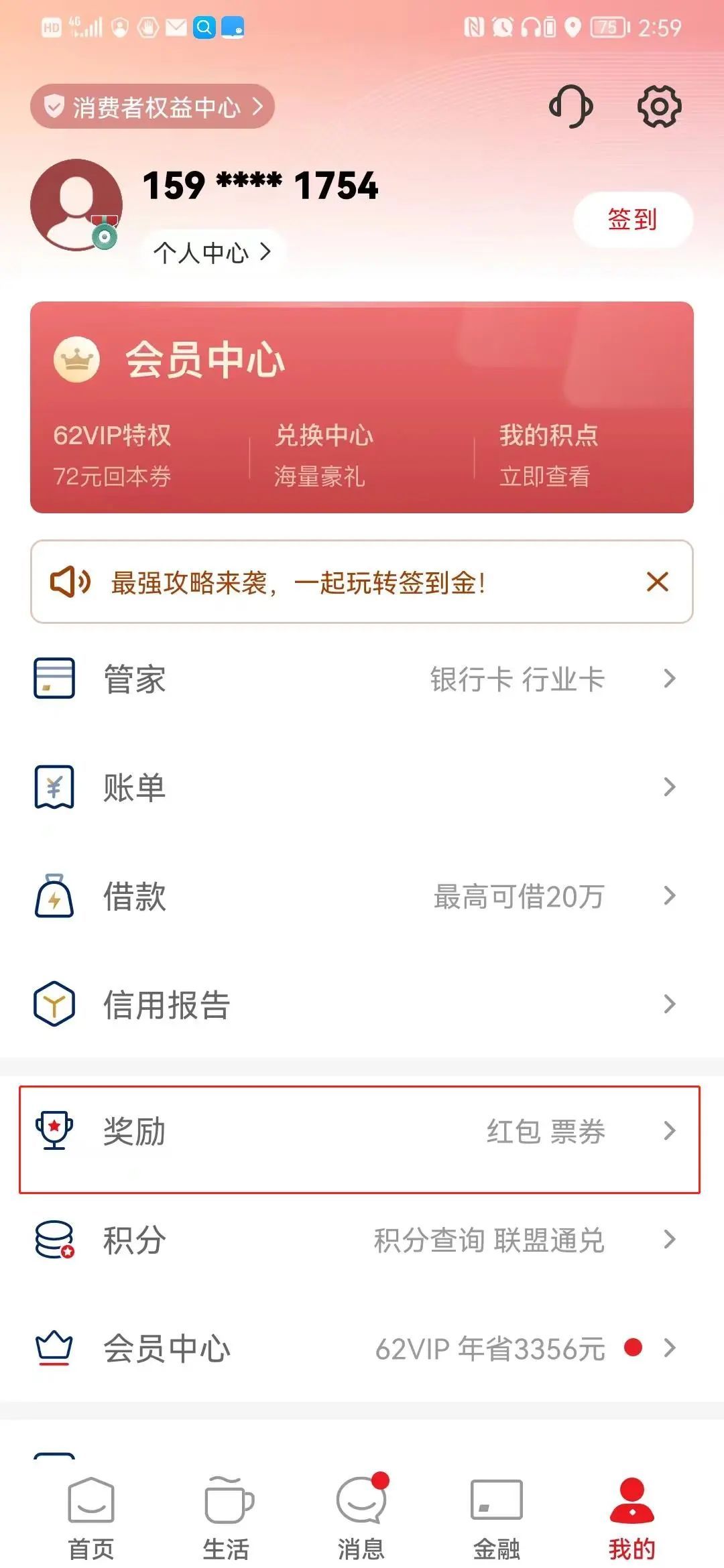
Task: View 62VIP特权 in the member card
Action: (x=113, y=455)
